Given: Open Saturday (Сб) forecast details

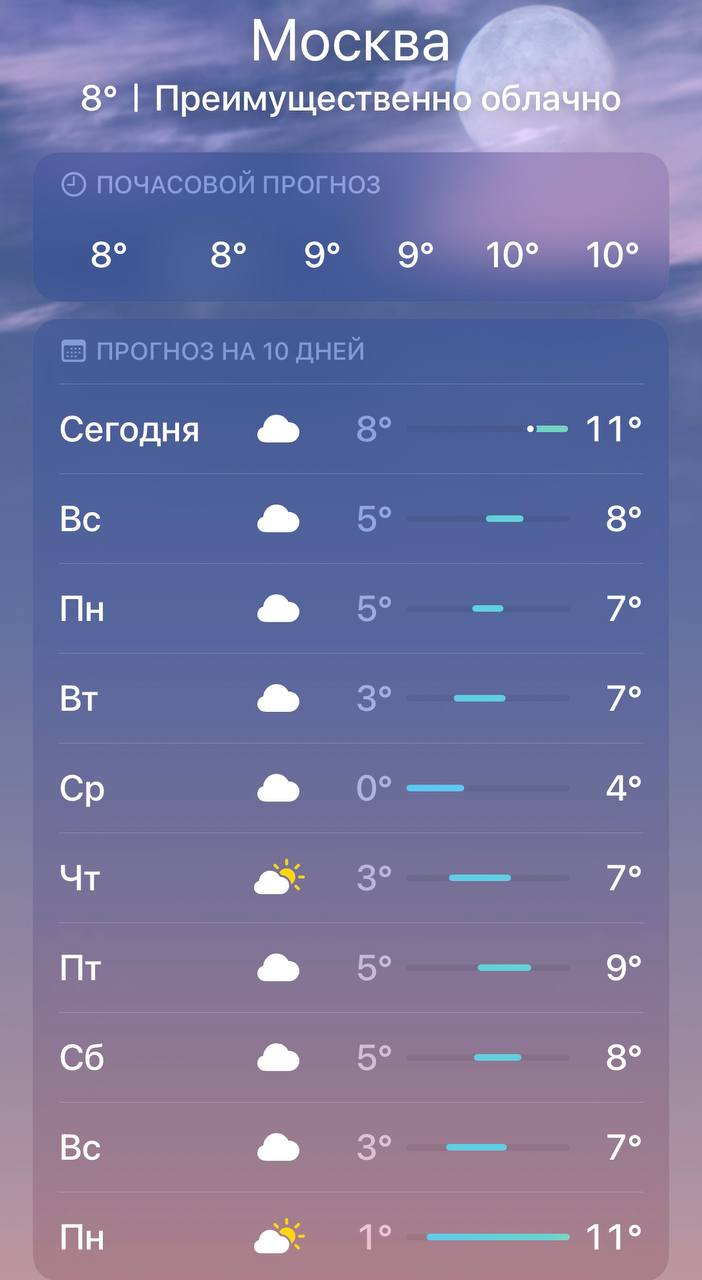Looking at the screenshot, I should coord(351,1057).
